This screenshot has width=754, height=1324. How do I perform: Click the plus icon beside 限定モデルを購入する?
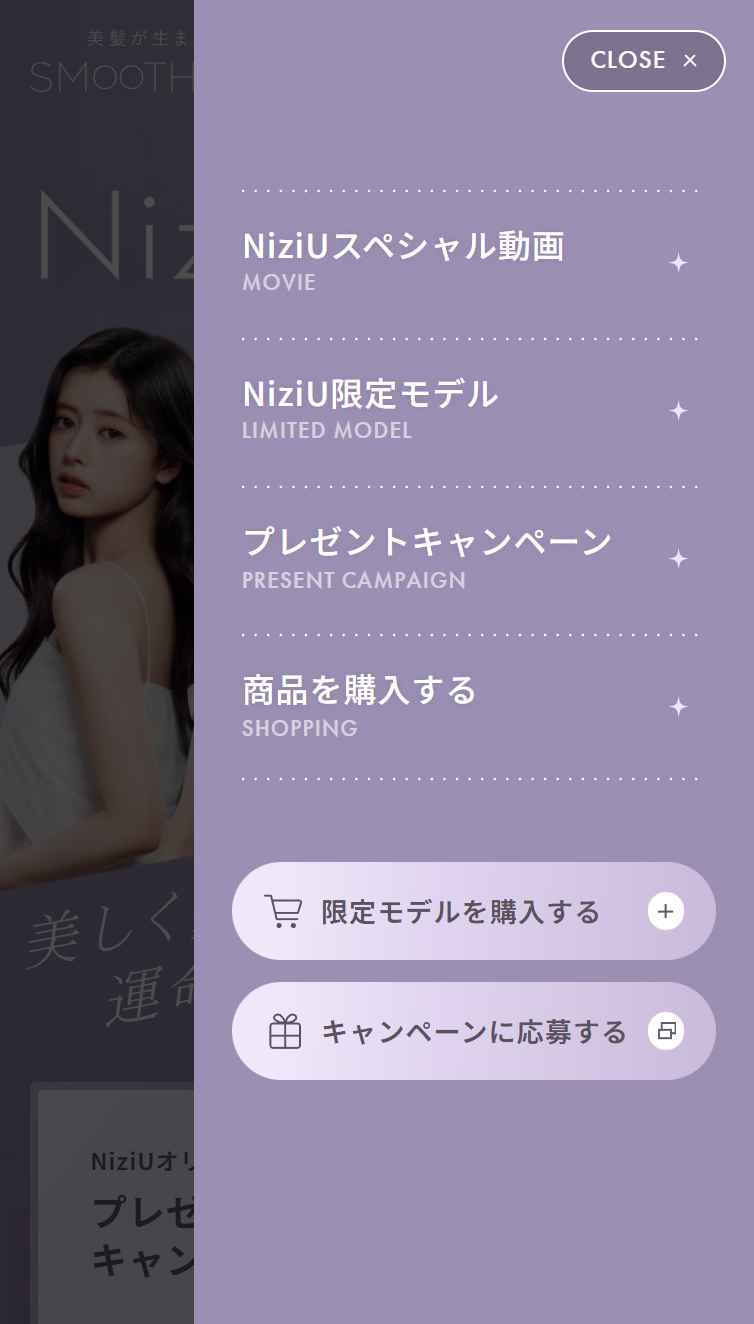pyautogui.click(x=666, y=910)
